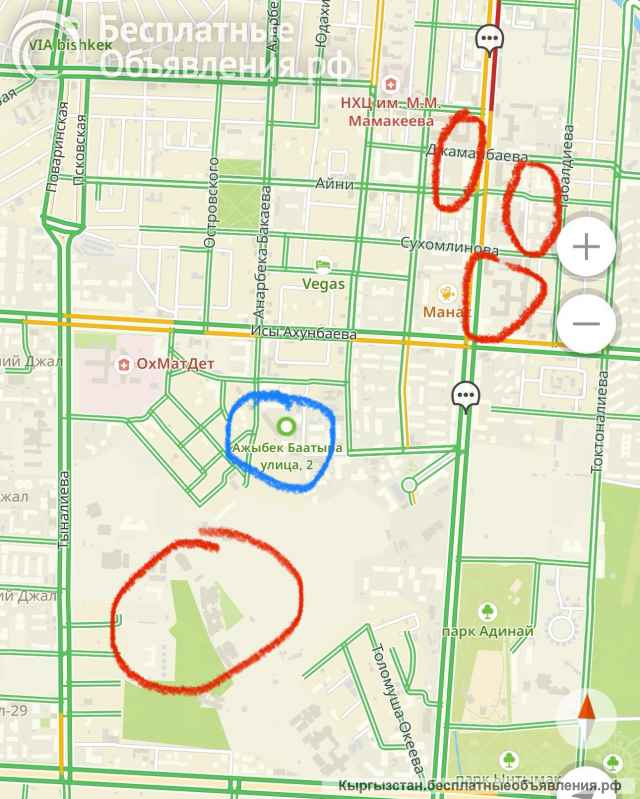The width and height of the screenshot is (640, 799).
Task: Open the road event at the top
Action: tap(489, 40)
